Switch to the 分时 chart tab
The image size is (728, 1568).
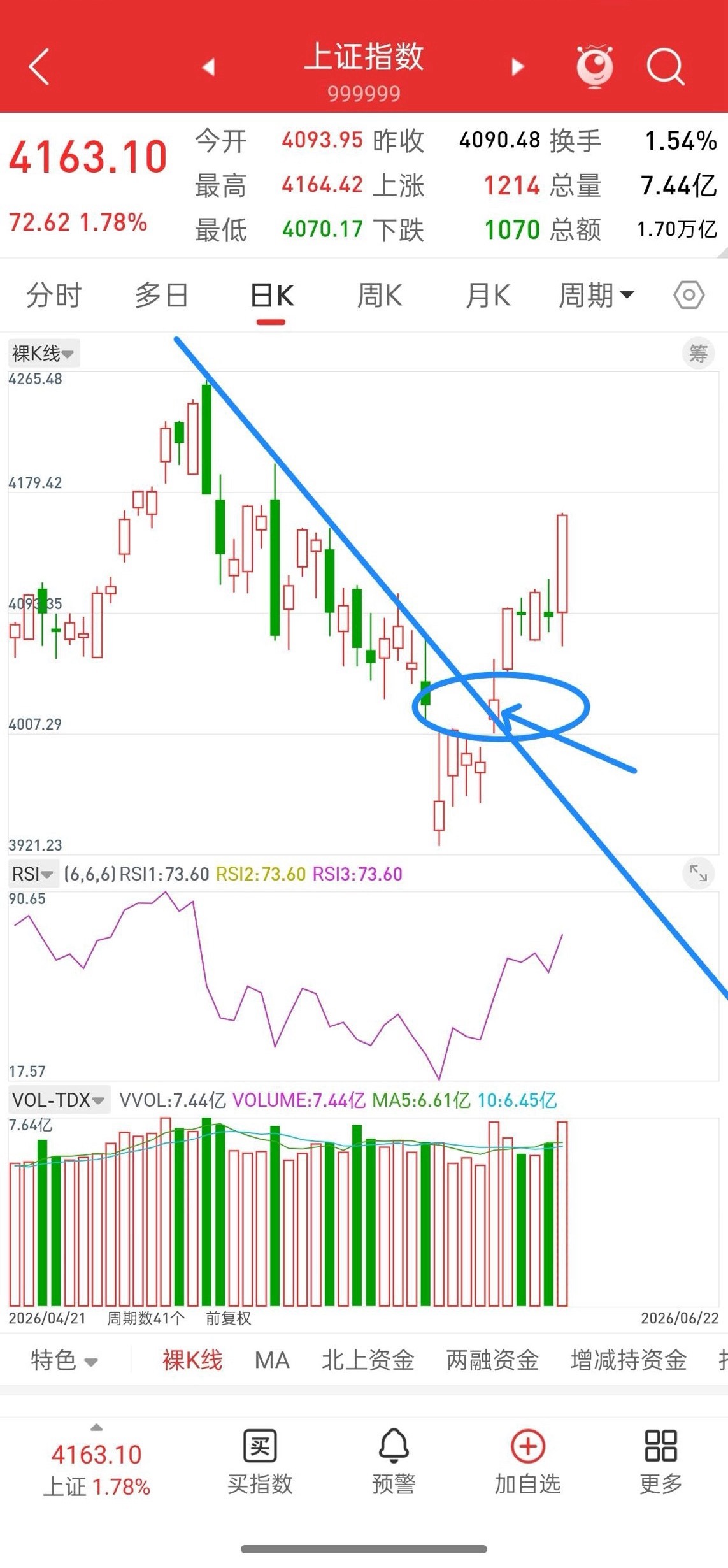point(54,296)
